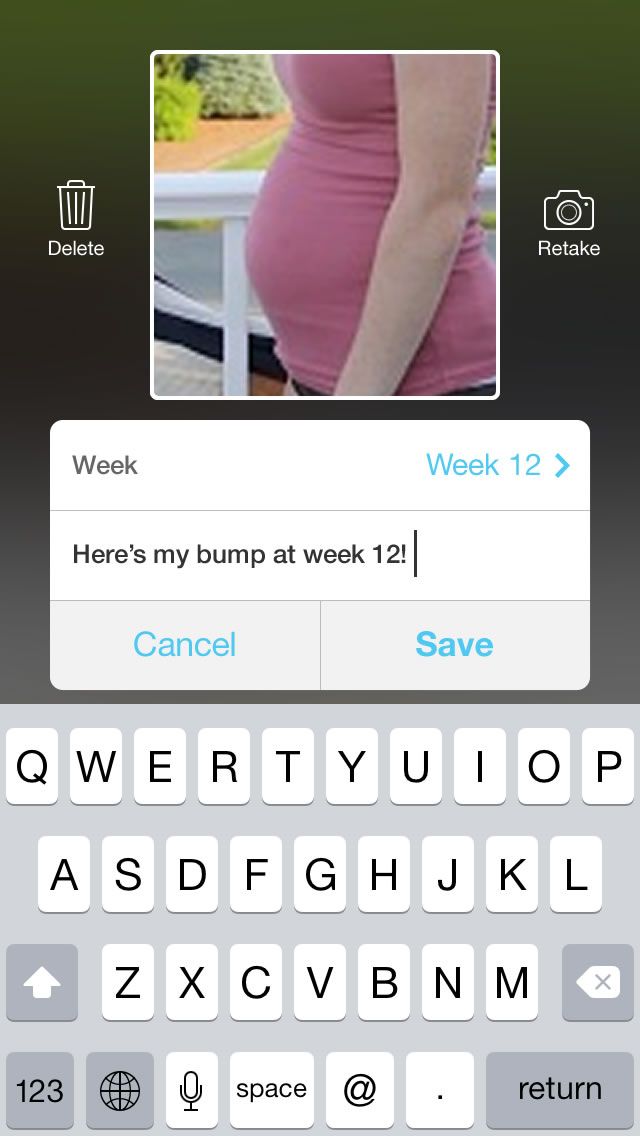Tap the return key

[x=559, y=1089]
